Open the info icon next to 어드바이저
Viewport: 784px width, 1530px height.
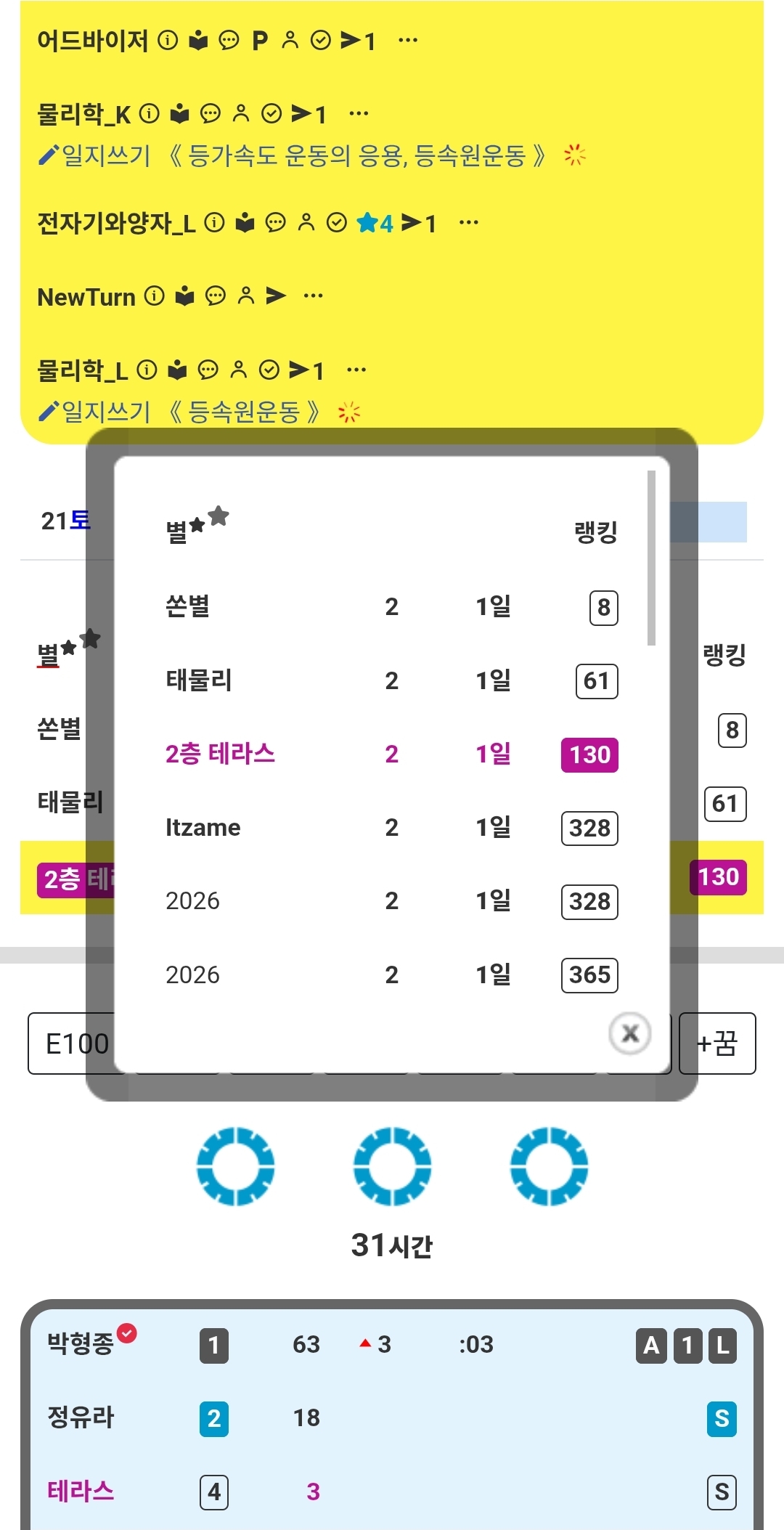(x=168, y=40)
